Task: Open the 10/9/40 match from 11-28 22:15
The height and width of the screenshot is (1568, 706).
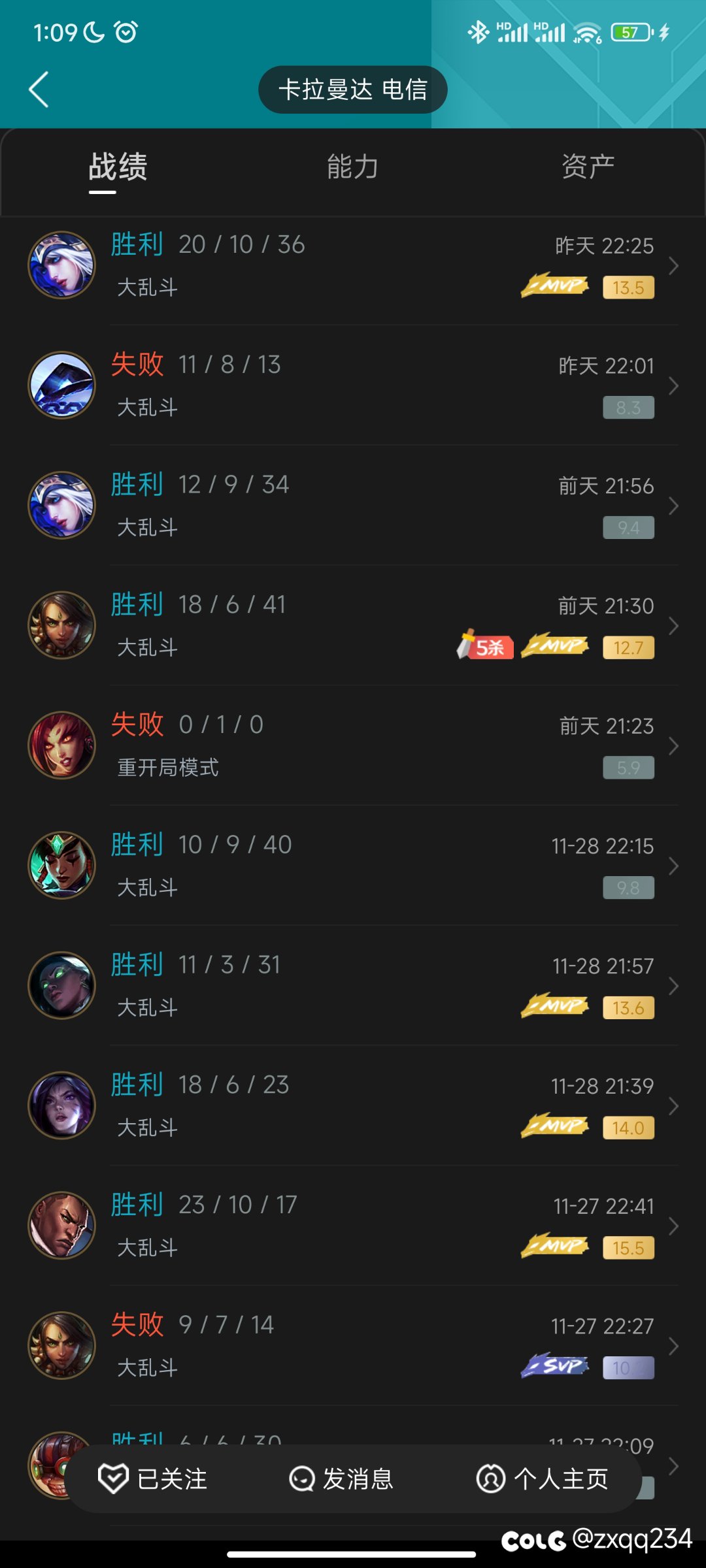Action: 353,866
